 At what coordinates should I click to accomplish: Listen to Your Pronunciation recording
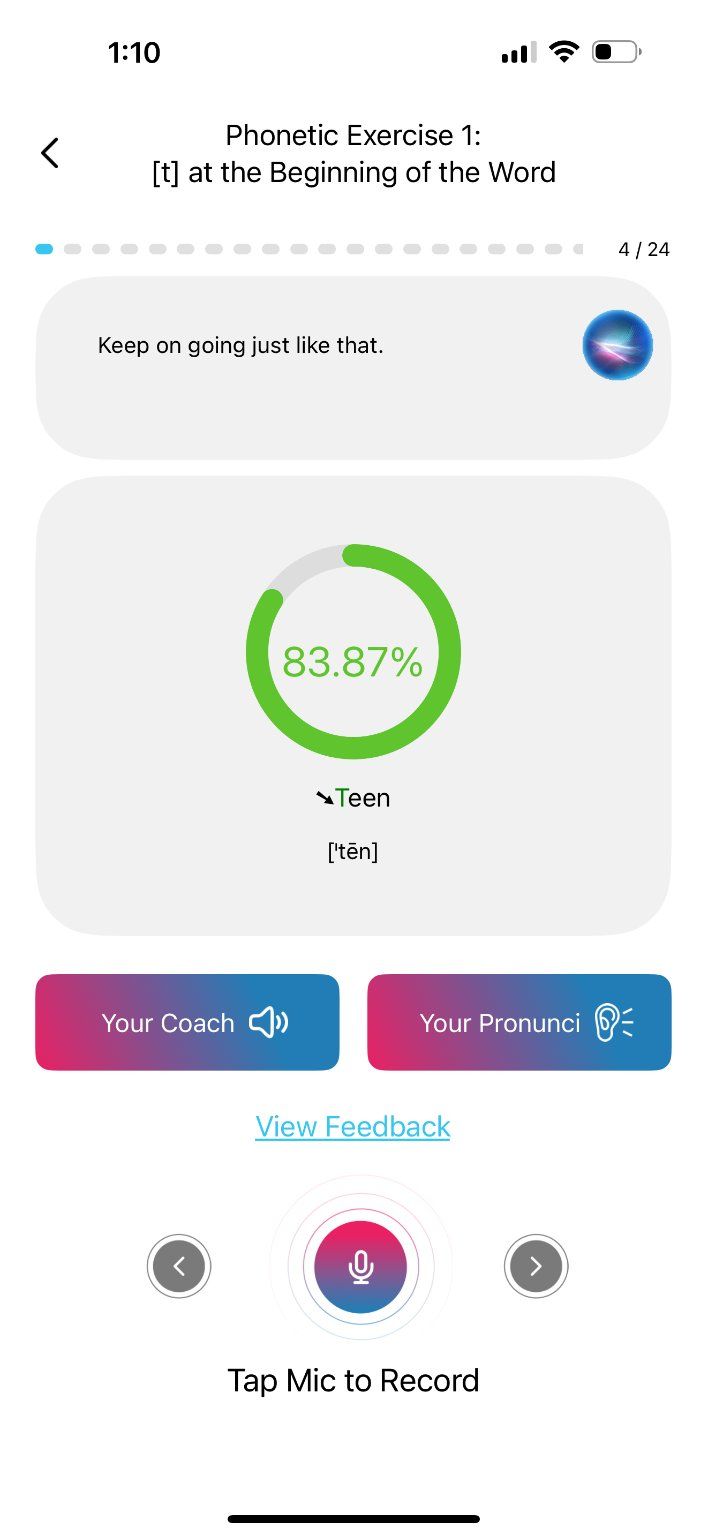point(519,1022)
